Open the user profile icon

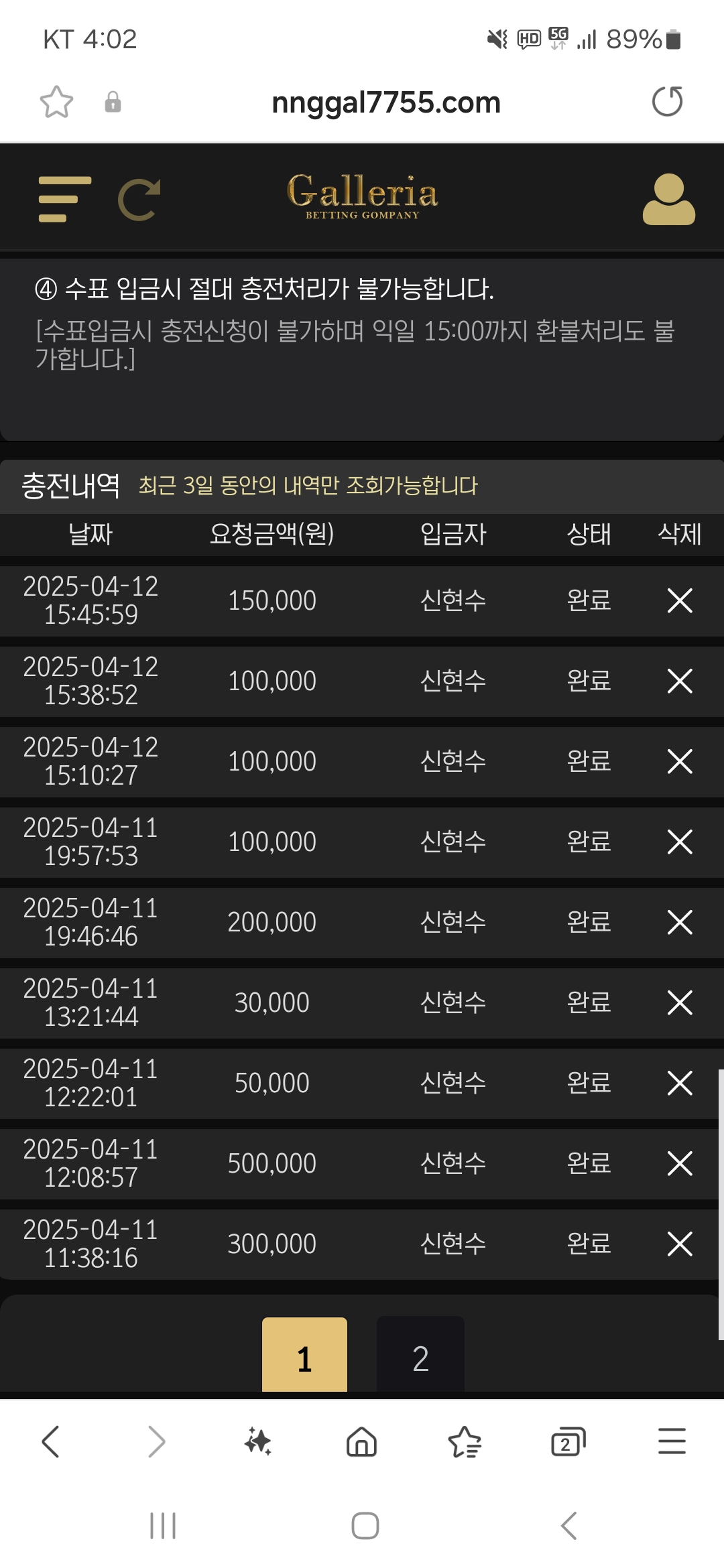(668, 200)
